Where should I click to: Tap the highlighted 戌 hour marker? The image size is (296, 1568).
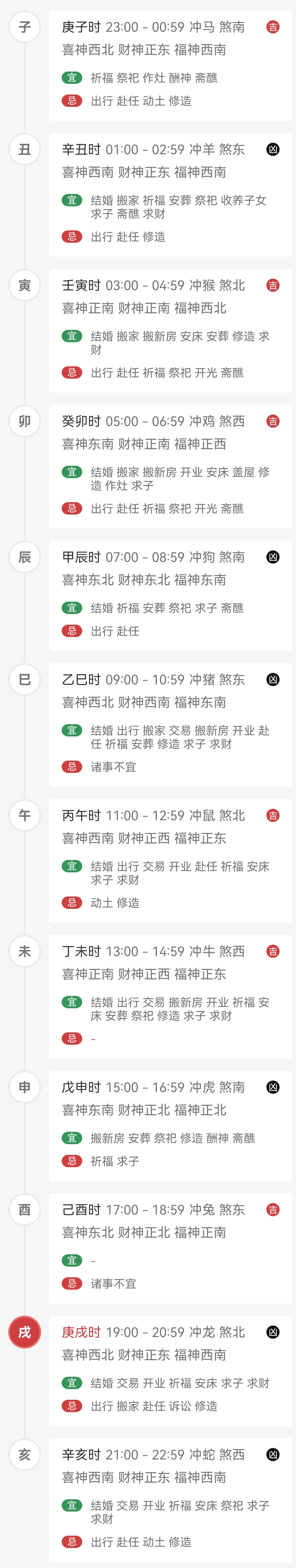coord(24,1332)
